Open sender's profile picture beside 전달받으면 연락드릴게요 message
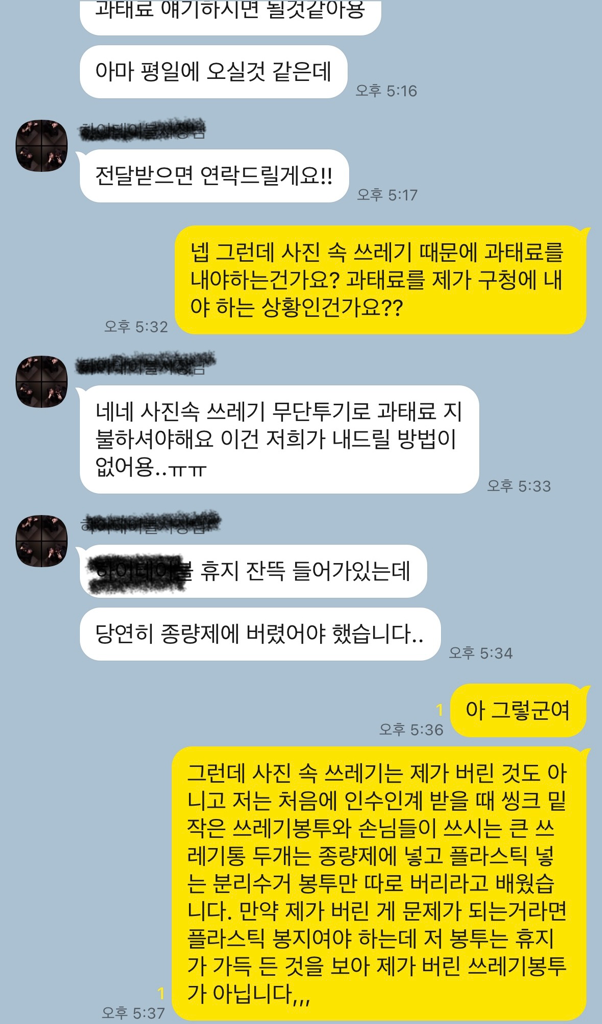 tap(41, 145)
